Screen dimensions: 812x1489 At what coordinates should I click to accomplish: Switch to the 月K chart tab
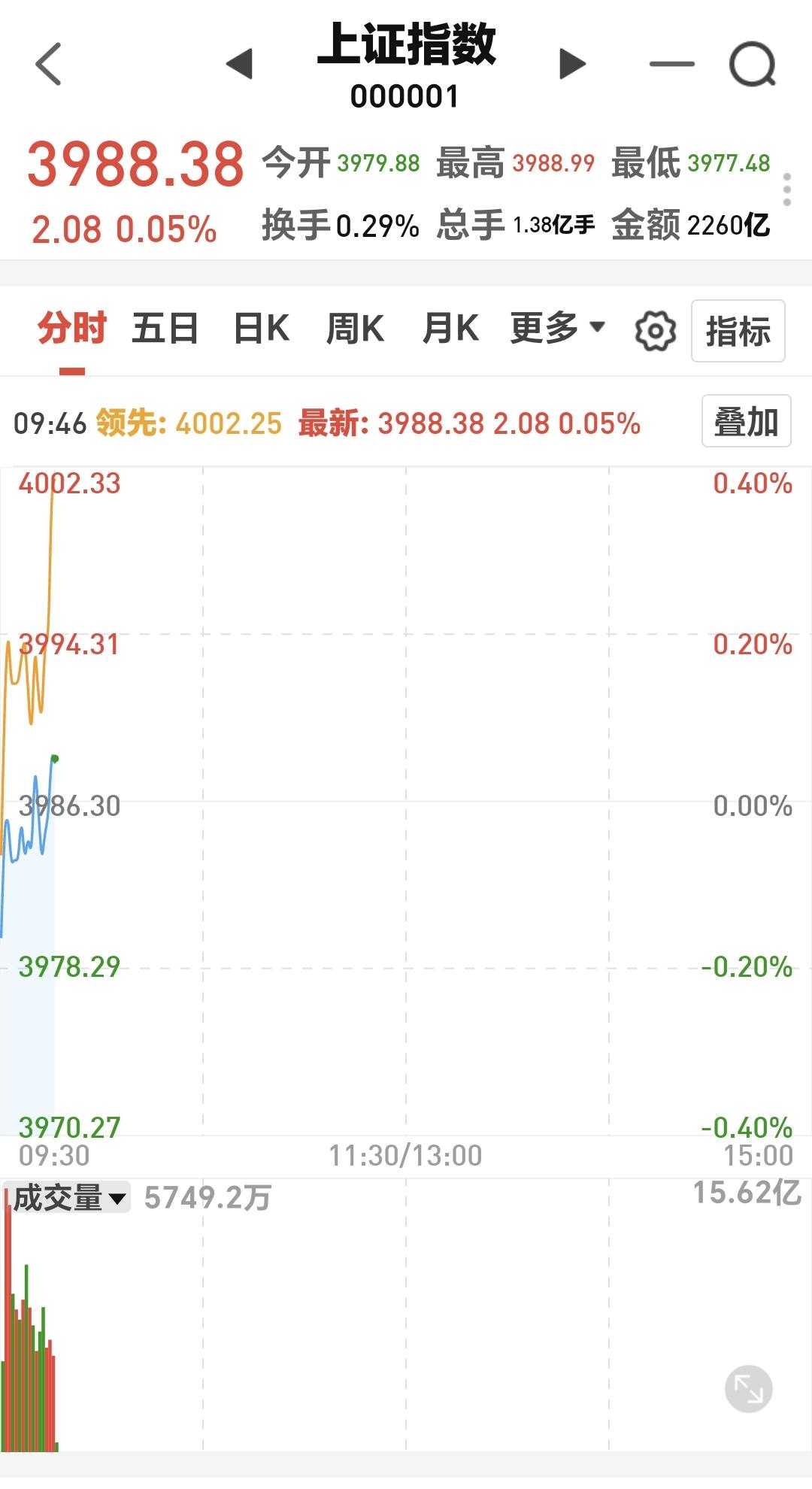450,329
